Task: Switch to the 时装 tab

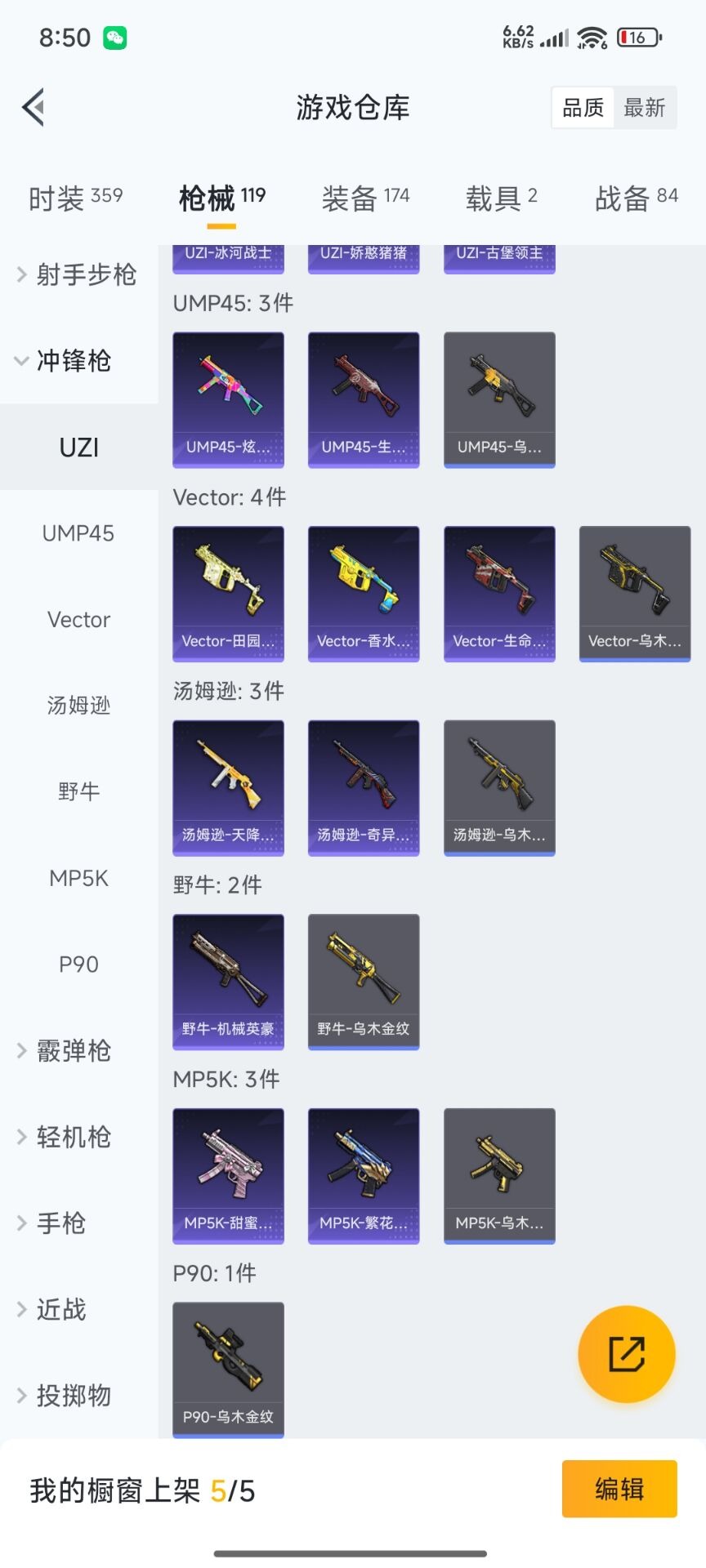Action: 75,198
